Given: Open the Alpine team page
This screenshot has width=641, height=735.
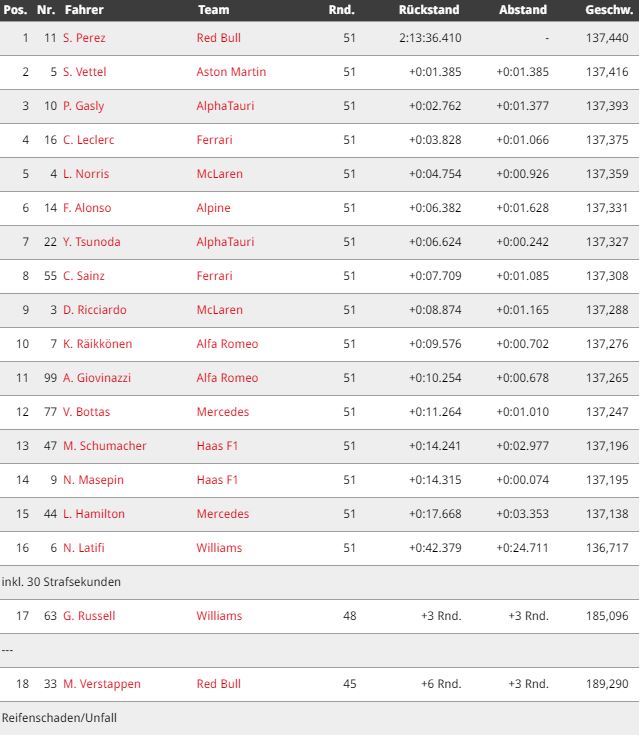Looking at the screenshot, I should pos(213,208).
